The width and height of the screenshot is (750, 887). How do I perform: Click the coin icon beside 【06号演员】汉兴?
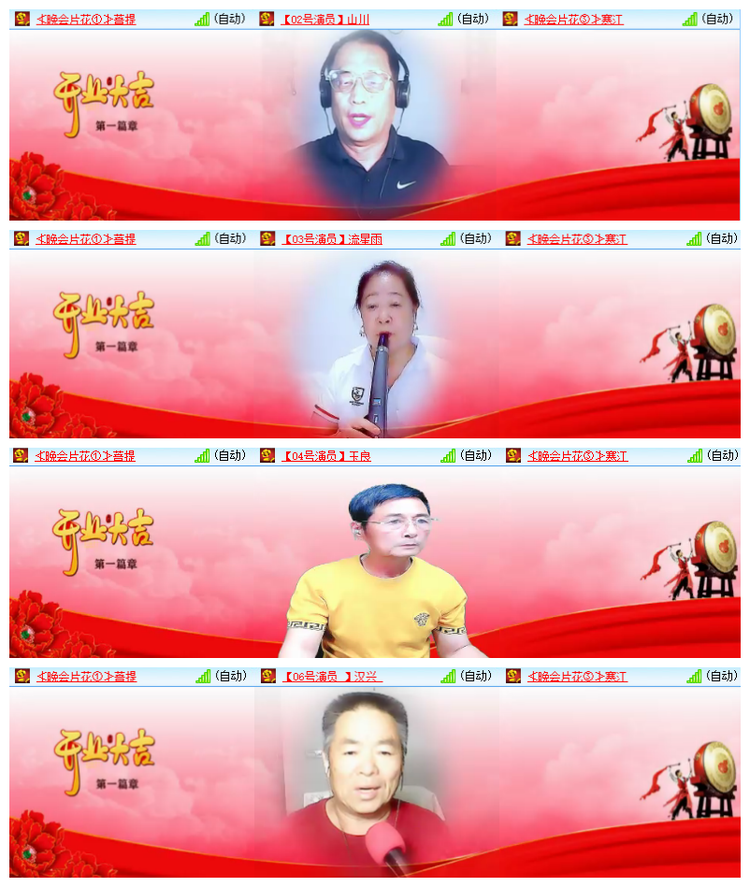[x=265, y=676]
